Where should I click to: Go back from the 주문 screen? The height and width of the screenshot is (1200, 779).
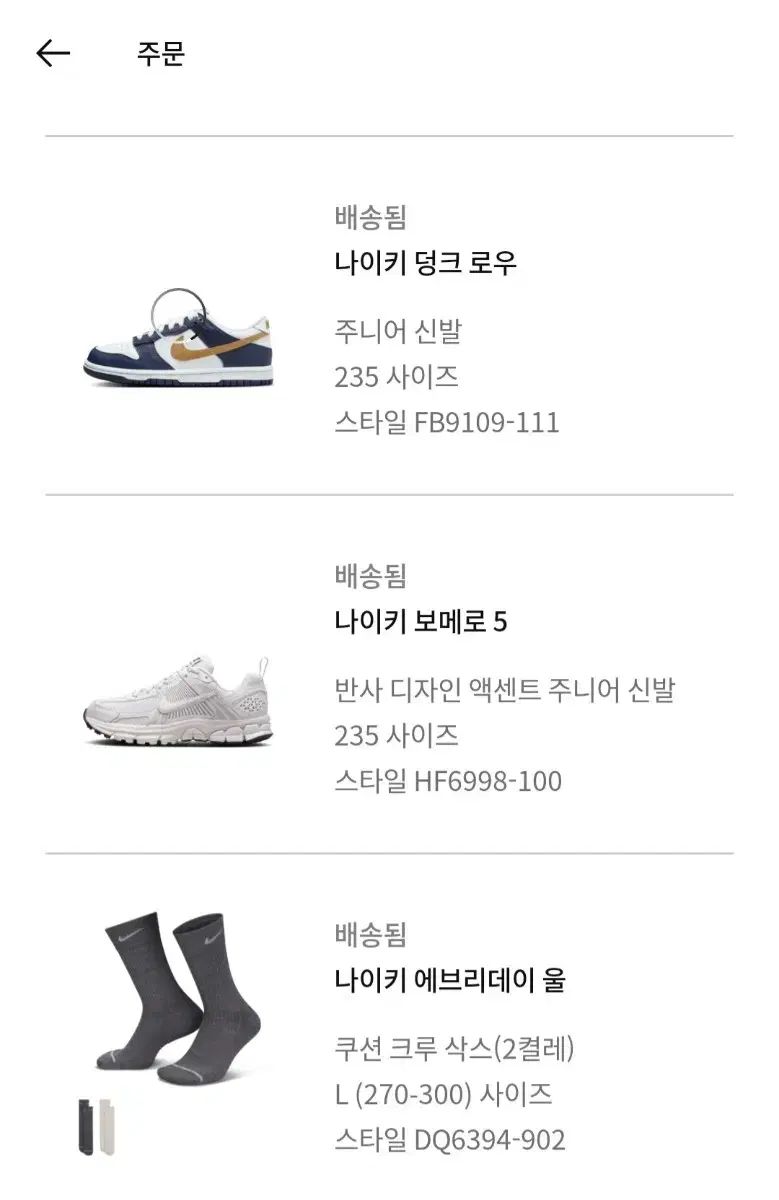(x=53, y=53)
